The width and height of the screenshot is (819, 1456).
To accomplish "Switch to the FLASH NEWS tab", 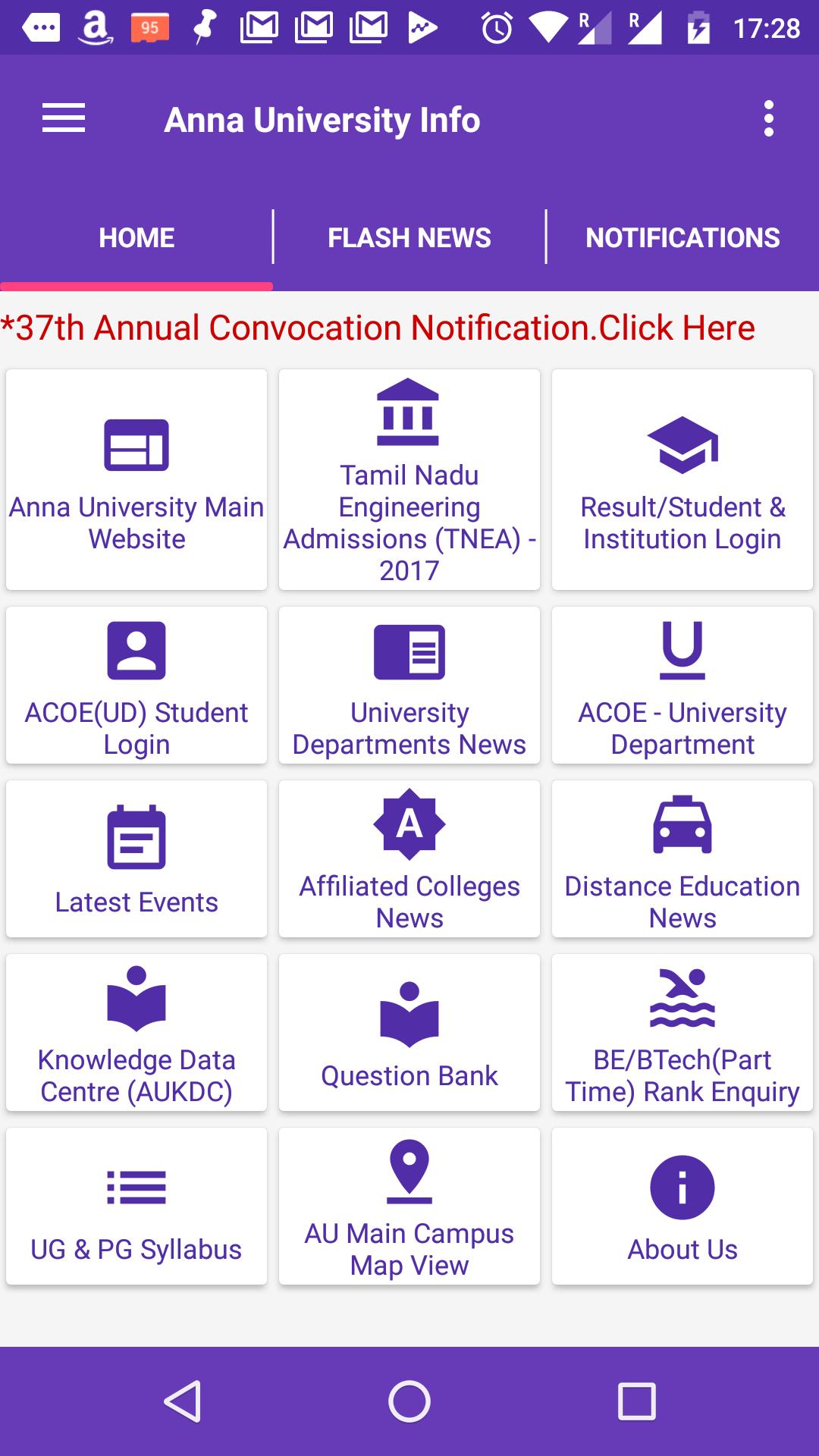I will (409, 237).
